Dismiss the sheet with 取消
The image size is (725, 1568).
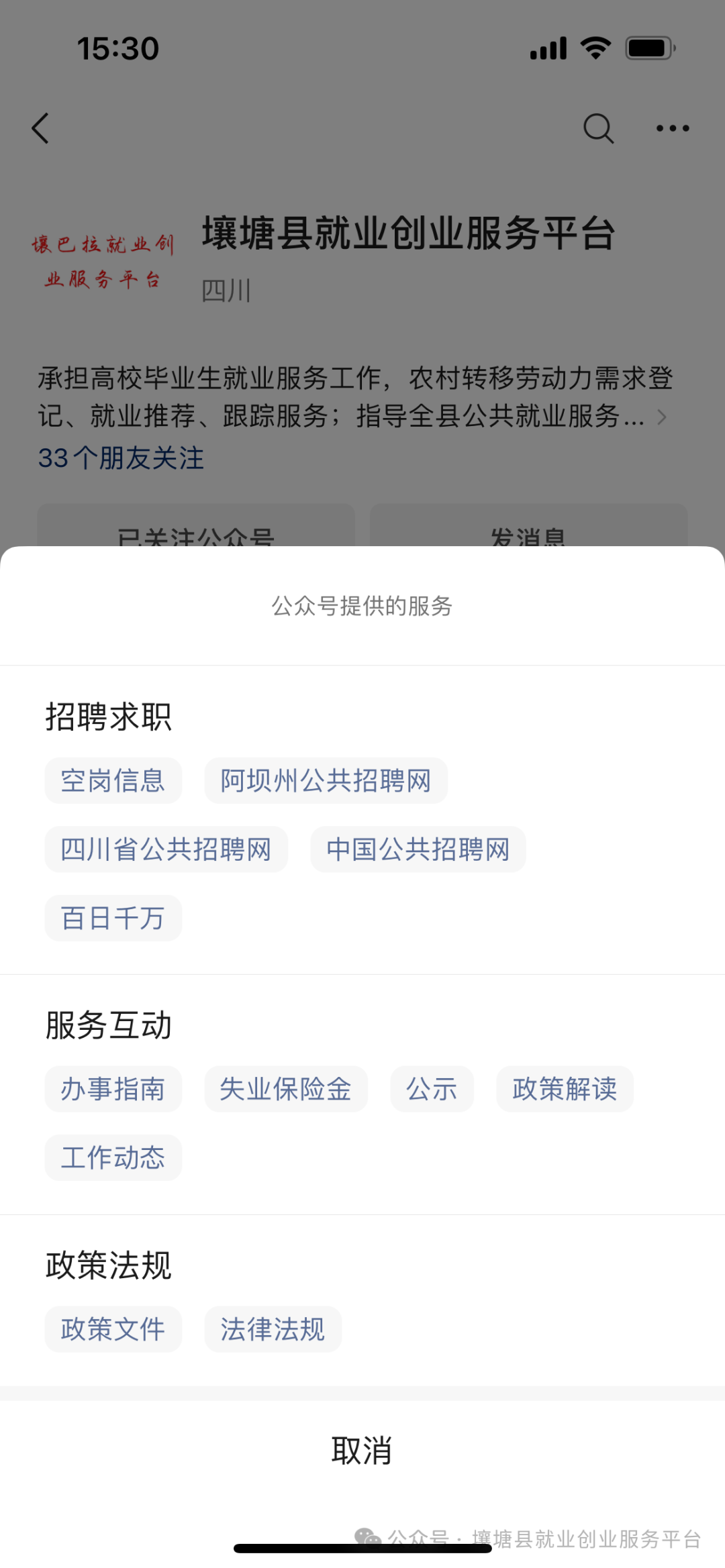(362, 1451)
